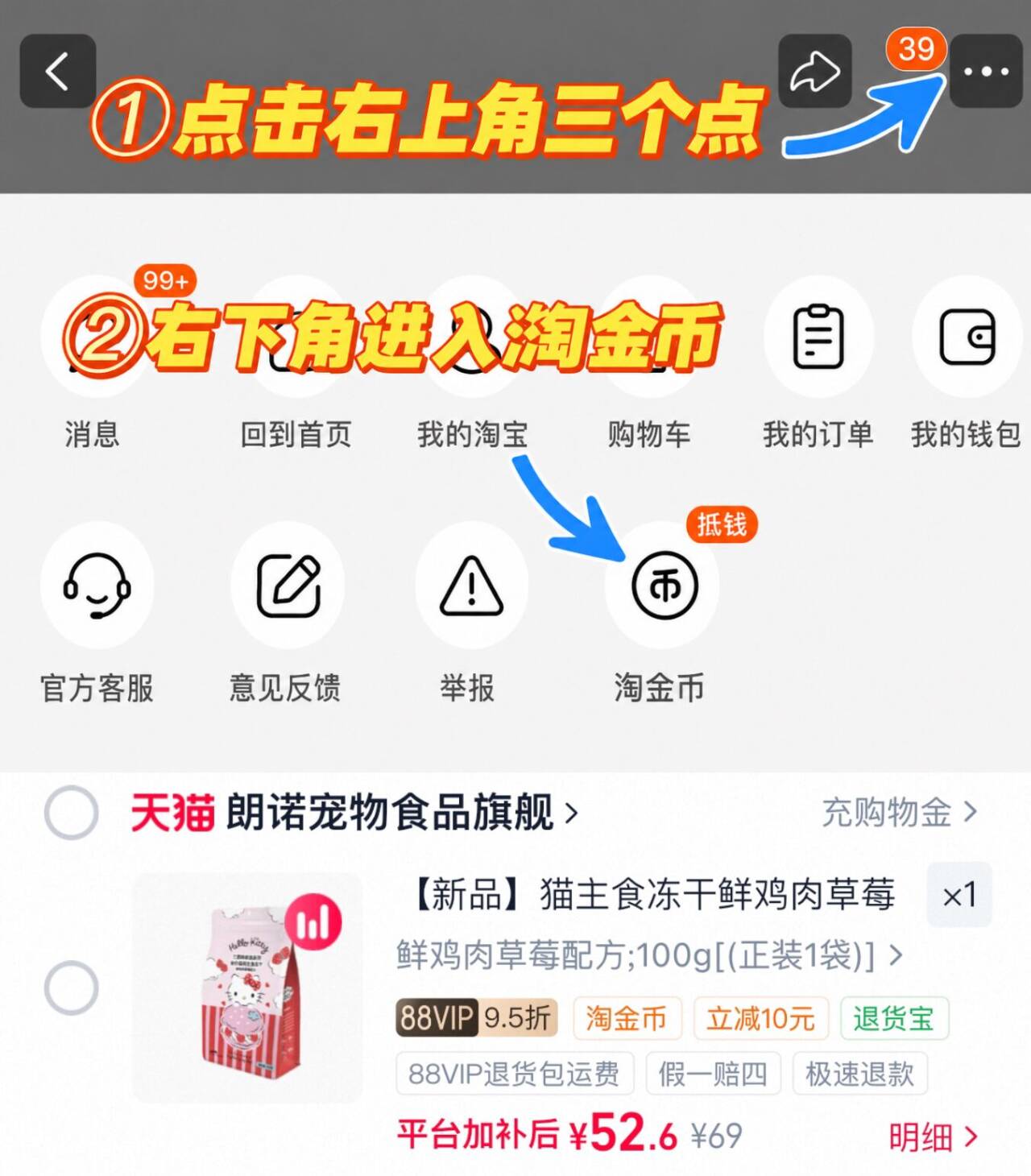Open the three-dot overflow menu
Viewport: 1031px width, 1176px height.
(x=986, y=71)
